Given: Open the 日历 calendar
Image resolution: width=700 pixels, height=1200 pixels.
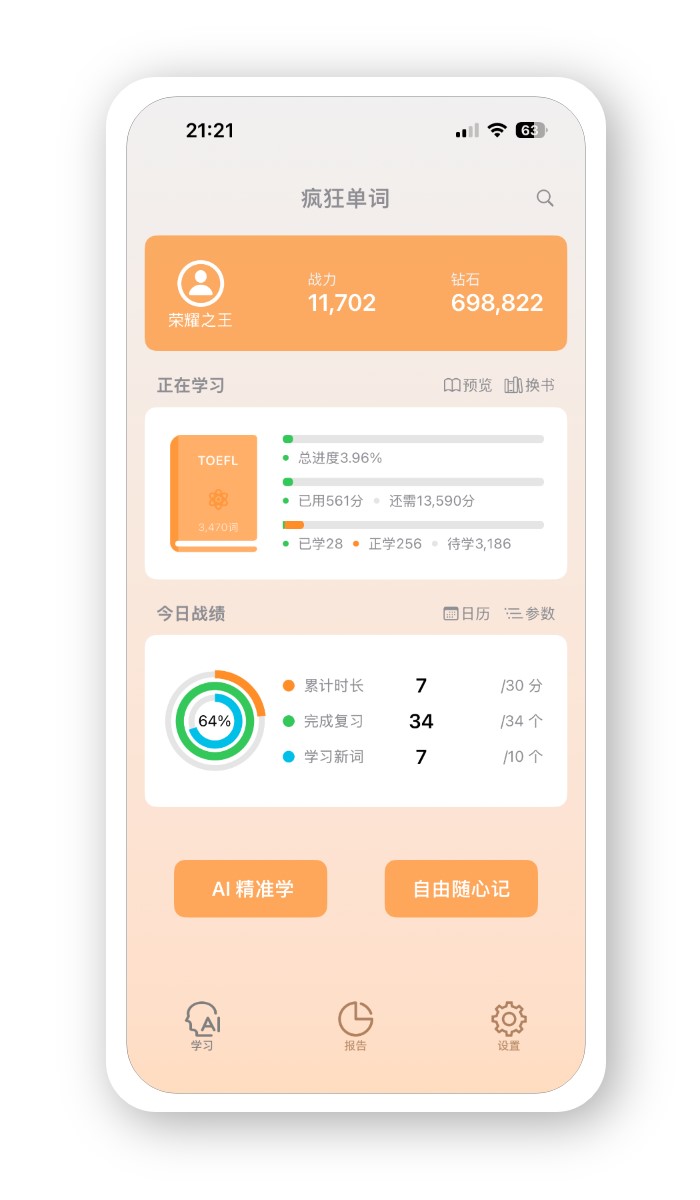Looking at the screenshot, I should 467,613.
